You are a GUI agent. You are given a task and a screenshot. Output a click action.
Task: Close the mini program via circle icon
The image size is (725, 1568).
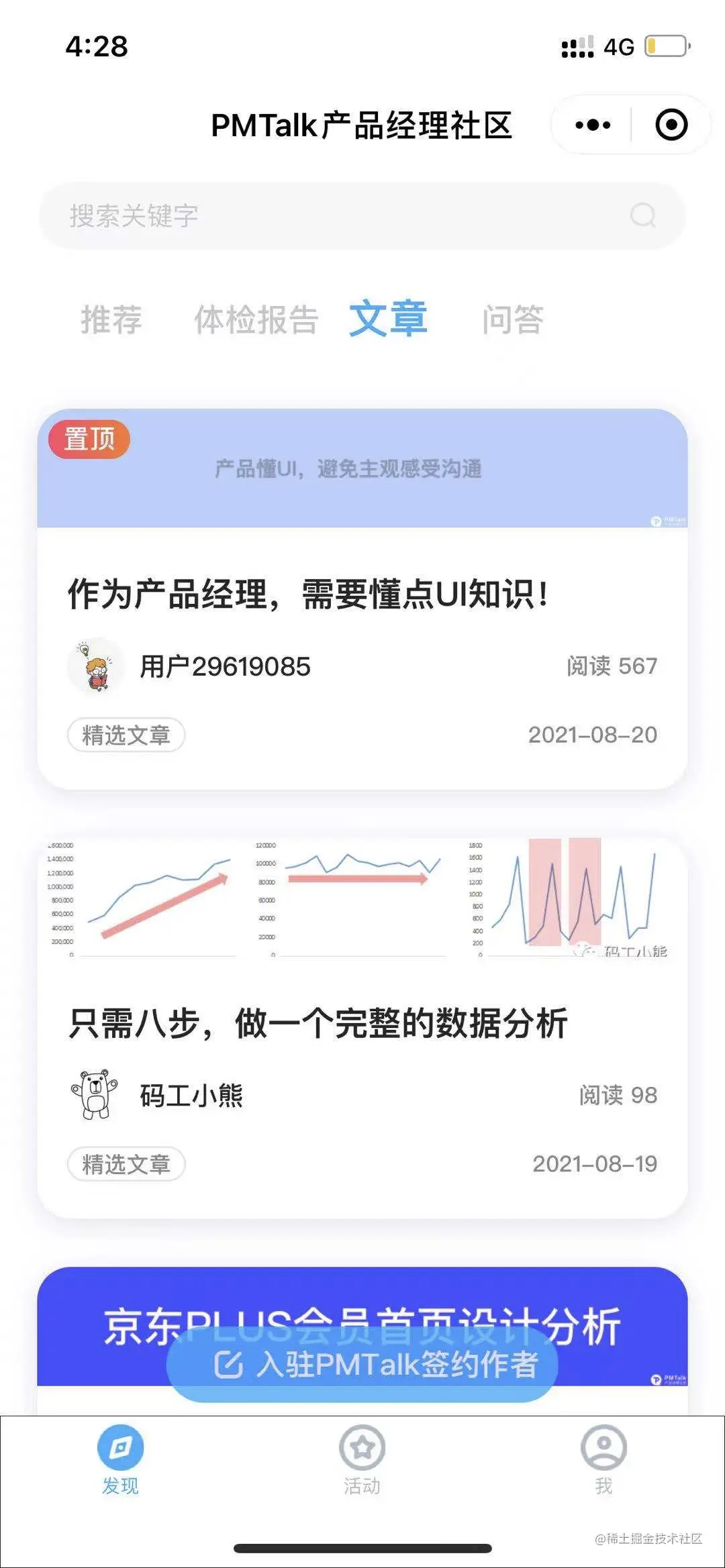671,125
